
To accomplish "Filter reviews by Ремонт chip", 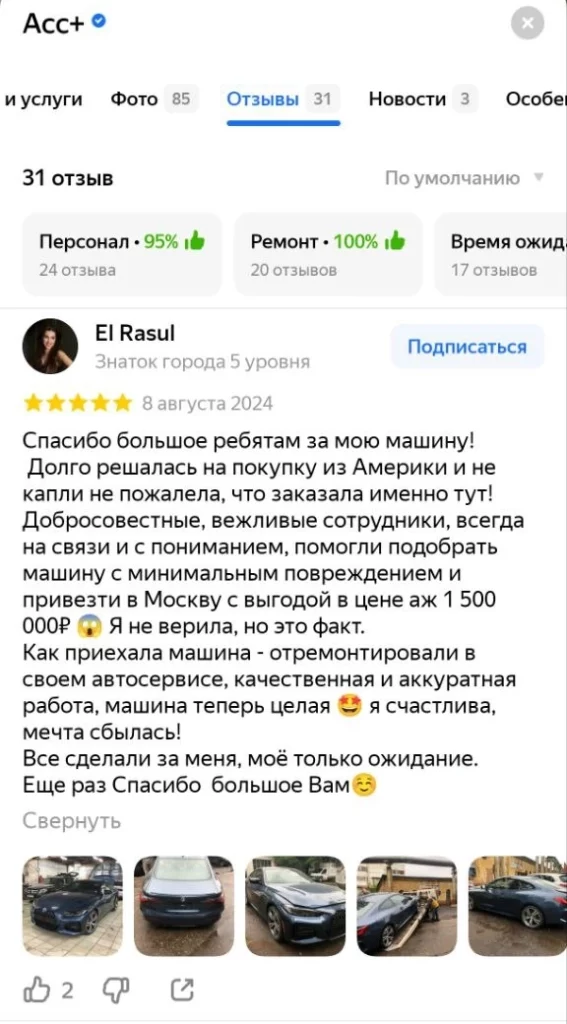I will click(328, 255).
